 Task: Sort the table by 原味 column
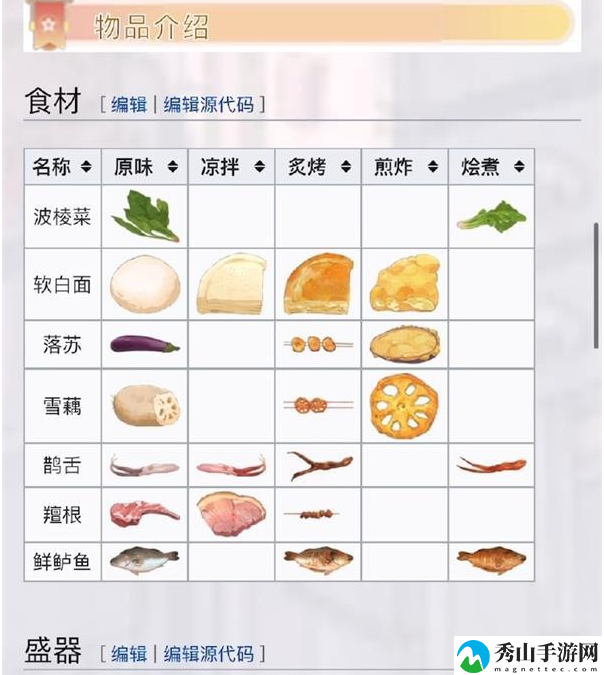coord(172,167)
